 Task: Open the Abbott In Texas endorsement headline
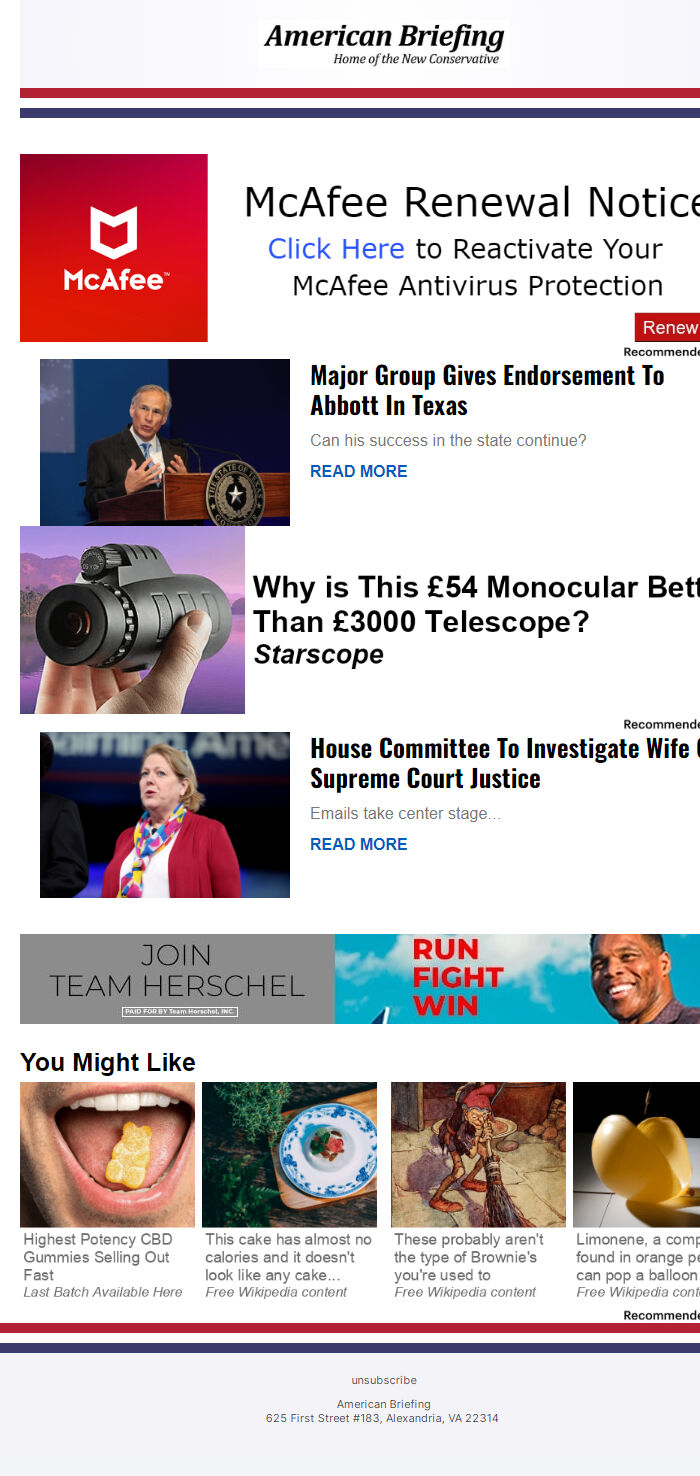tap(487, 391)
